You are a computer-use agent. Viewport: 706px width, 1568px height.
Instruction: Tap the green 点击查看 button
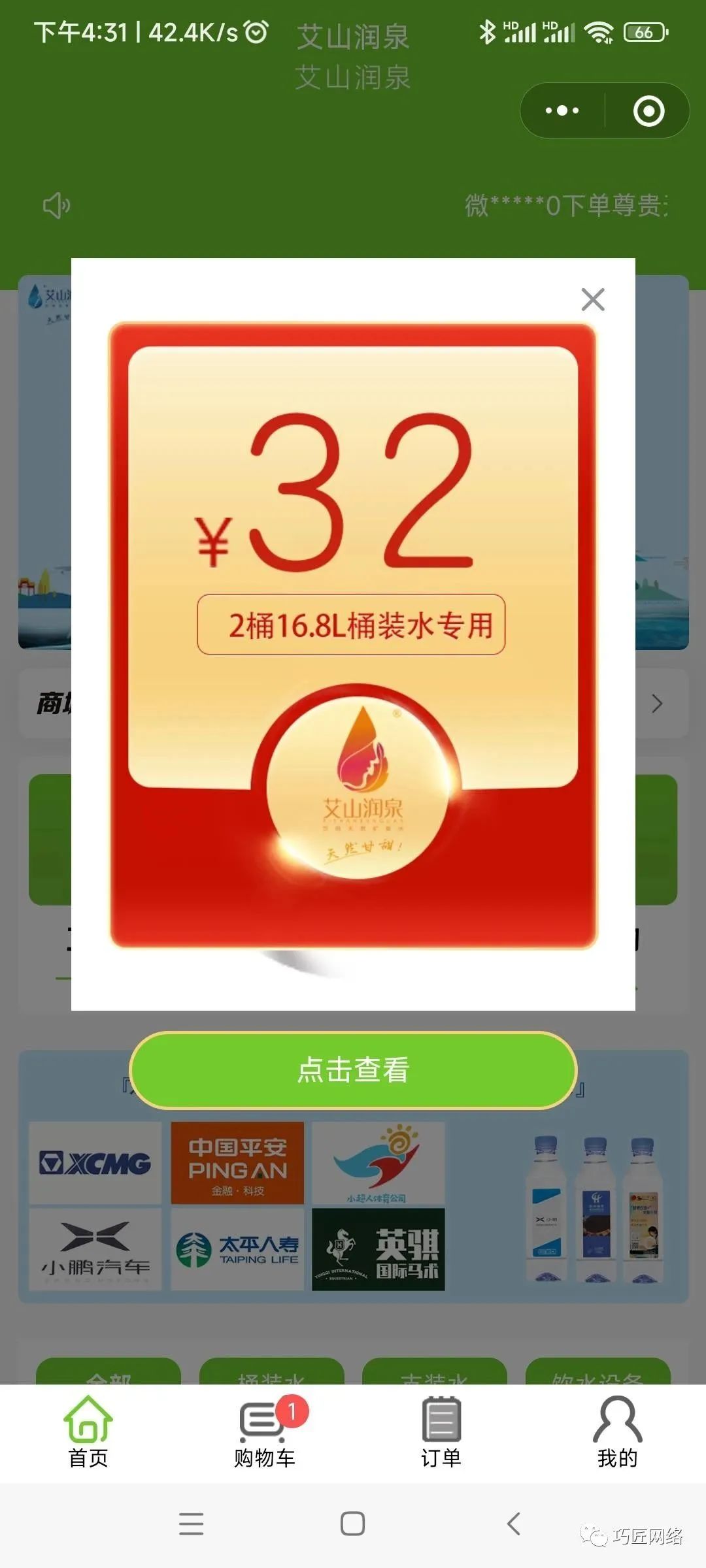(353, 1070)
